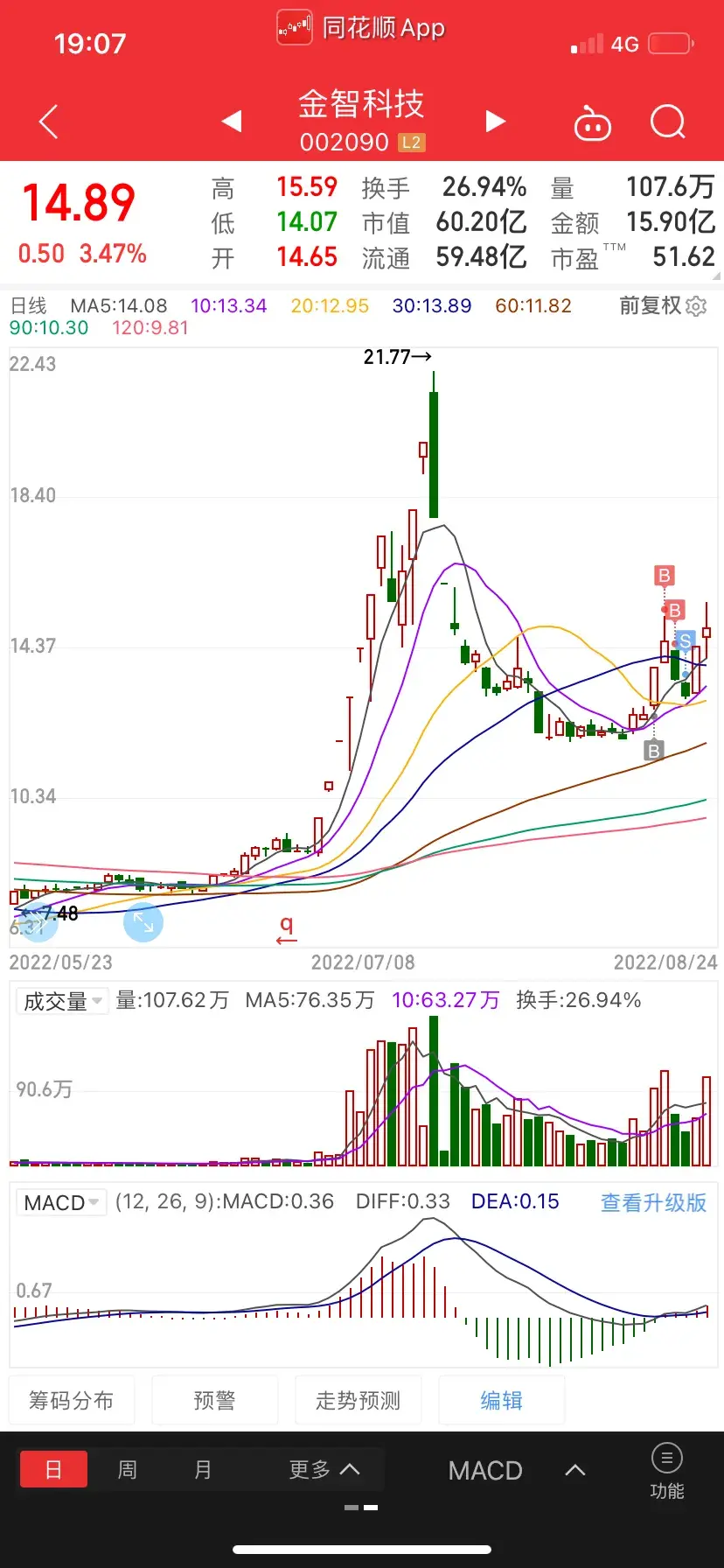
Task: Open the robot assistant icon
Action: click(x=592, y=123)
